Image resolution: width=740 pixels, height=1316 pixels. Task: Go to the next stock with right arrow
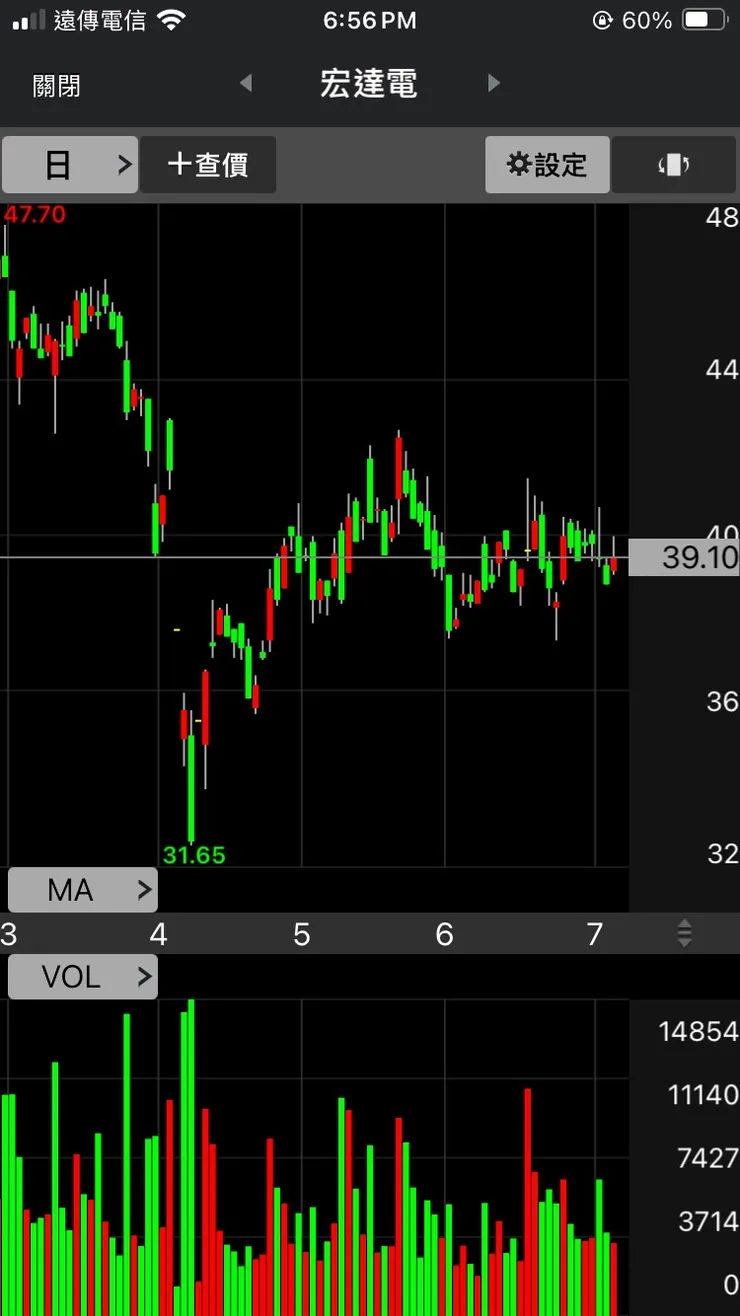click(493, 83)
